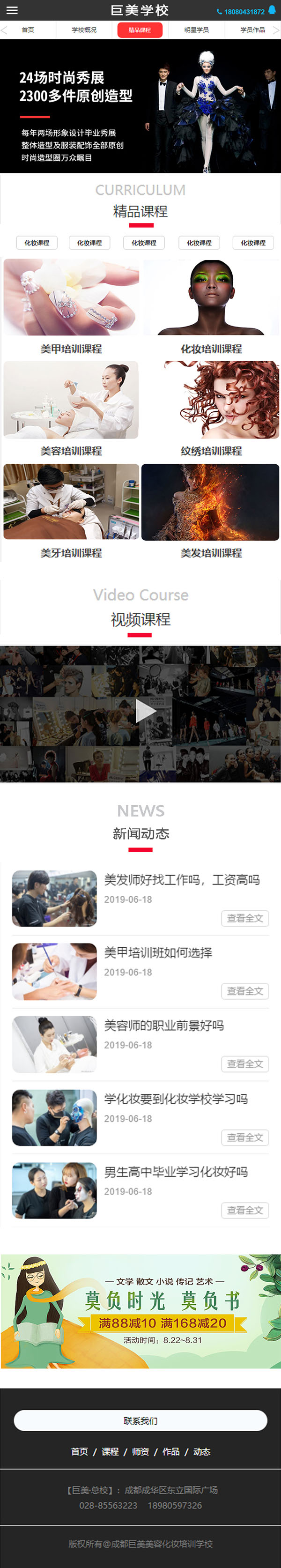Switch to the 明星学员 tab
The width and height of the screenshot is (281, 1568).
pyautogui.click(x=196, y=30)
